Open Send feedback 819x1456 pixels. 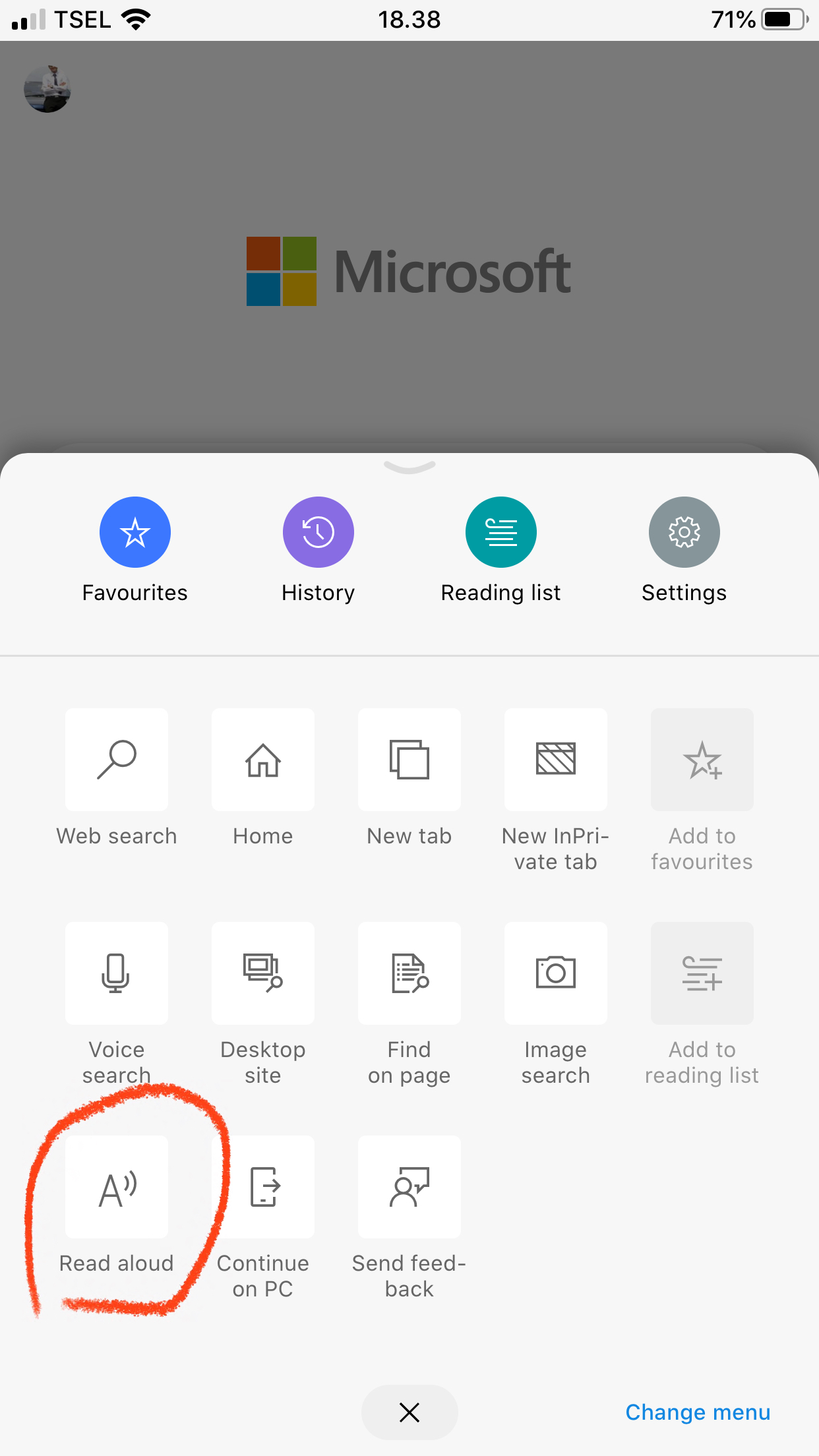[x=409, y=1187]
